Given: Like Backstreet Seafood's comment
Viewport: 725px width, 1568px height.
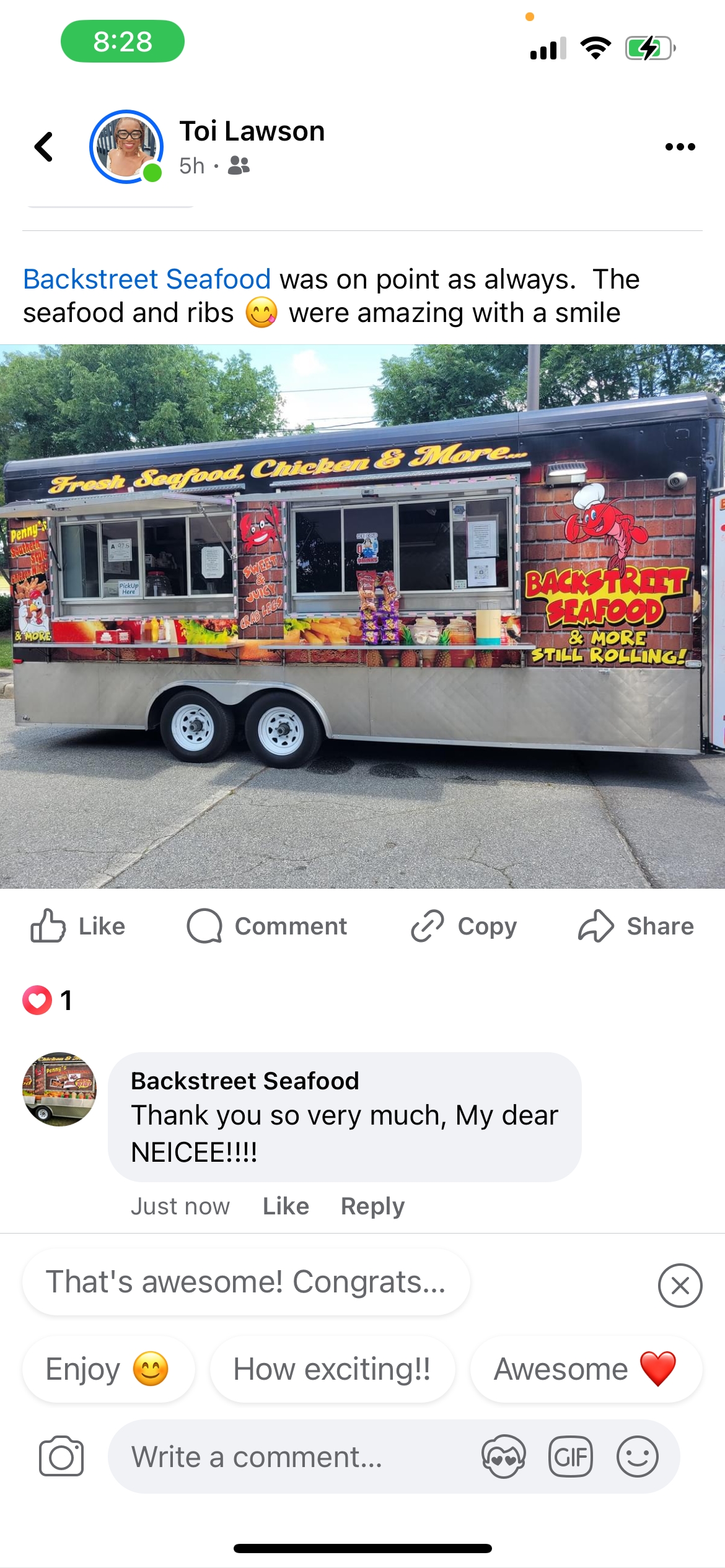Looking at the screenshot, I should tap(286, 1206).
